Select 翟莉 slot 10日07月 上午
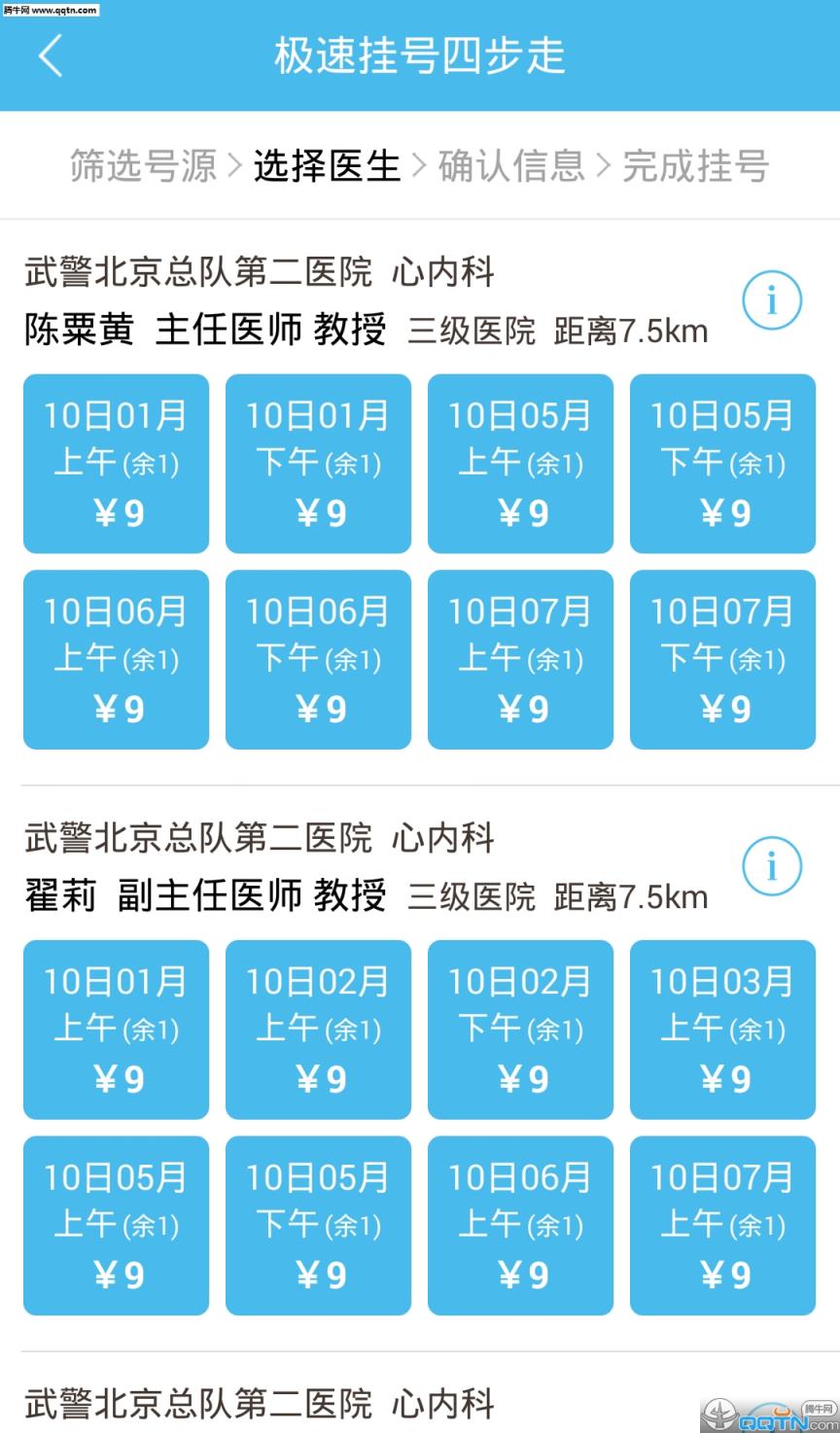840x1433 pixels. pos(721,1226)
